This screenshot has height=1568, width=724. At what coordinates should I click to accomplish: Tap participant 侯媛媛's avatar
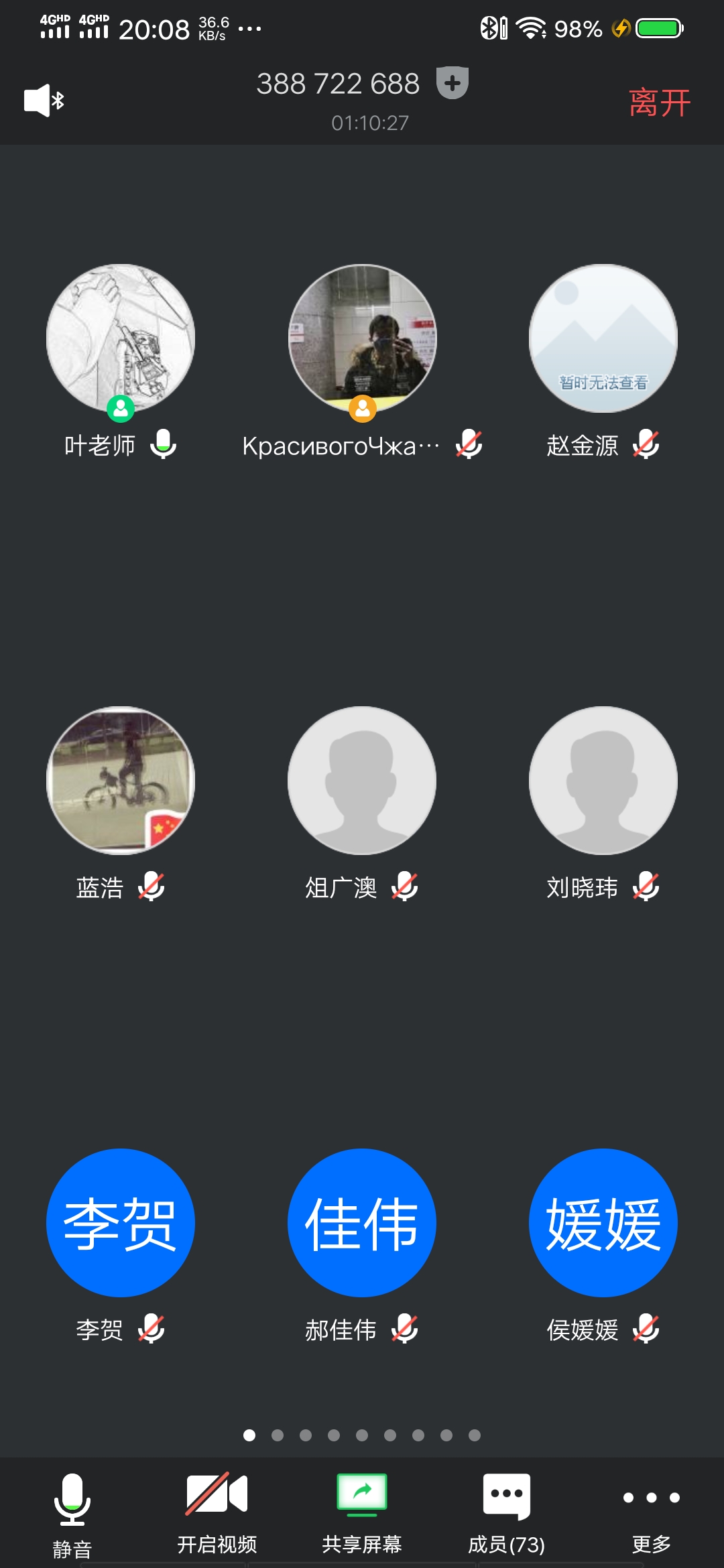coord(603,1223)
